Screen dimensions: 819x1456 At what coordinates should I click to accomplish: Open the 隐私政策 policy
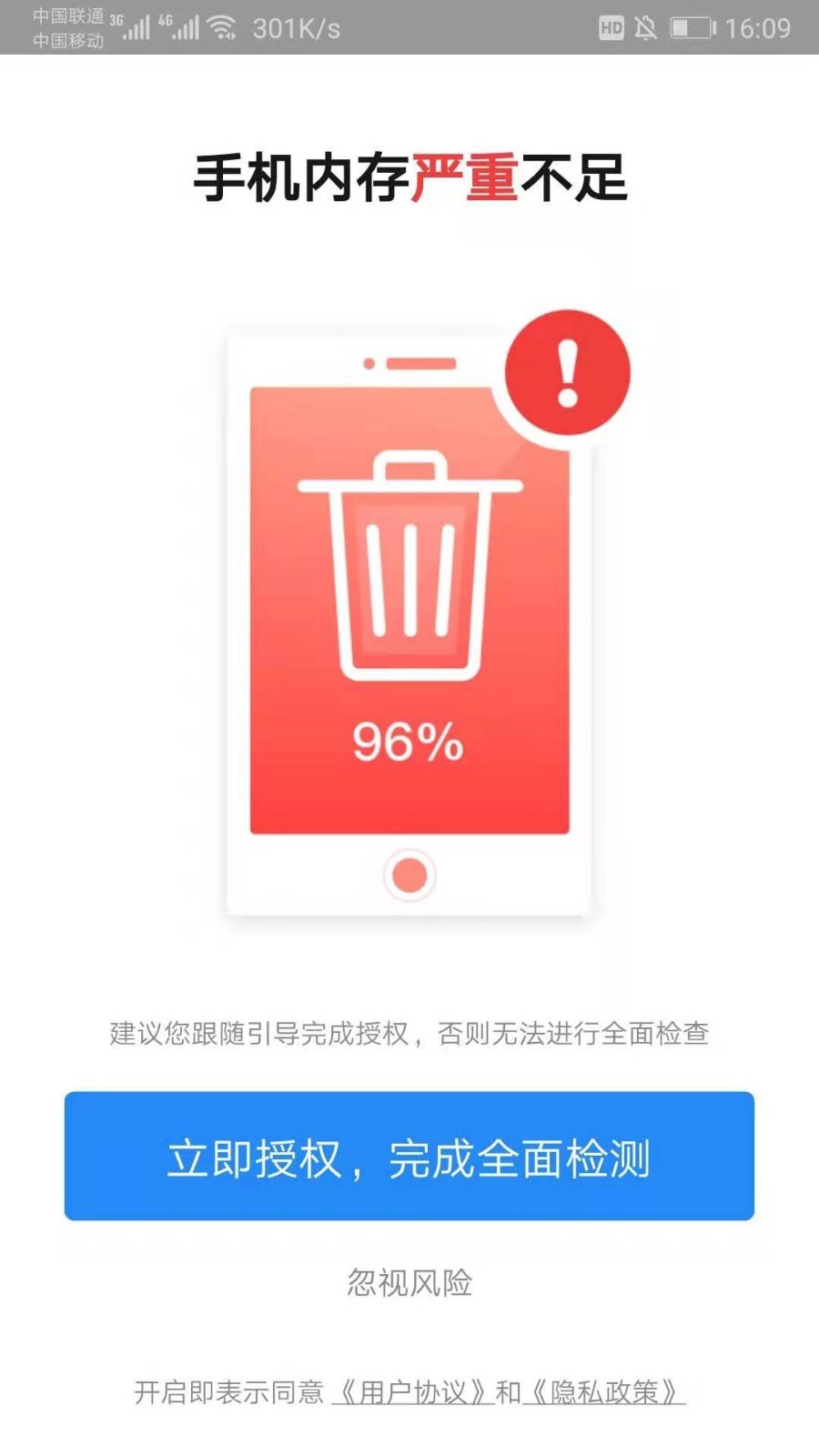605,1389
